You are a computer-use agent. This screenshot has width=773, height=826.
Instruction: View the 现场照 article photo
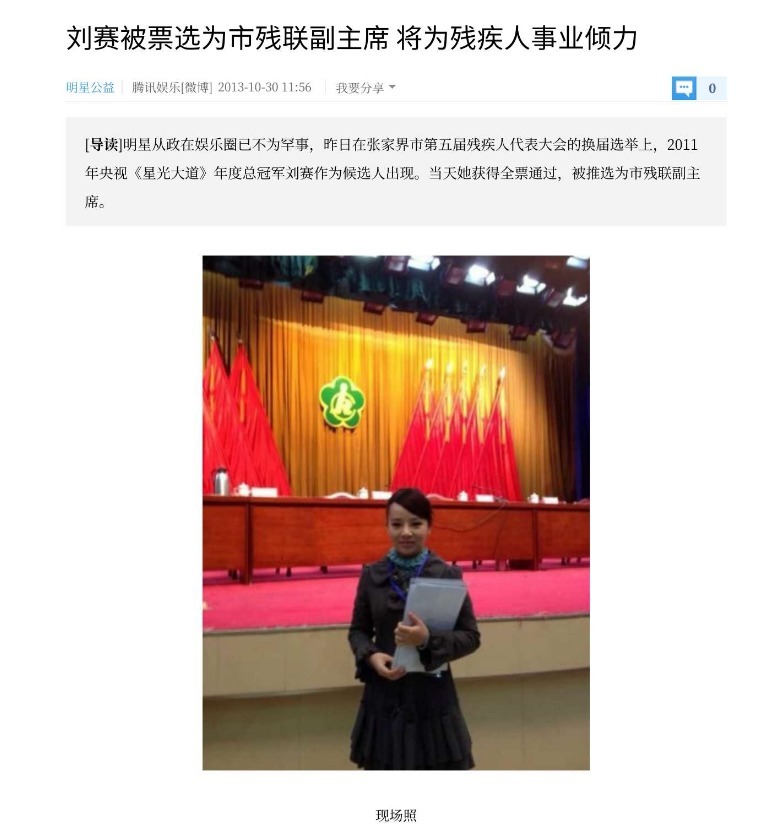[x=396, y=512]
